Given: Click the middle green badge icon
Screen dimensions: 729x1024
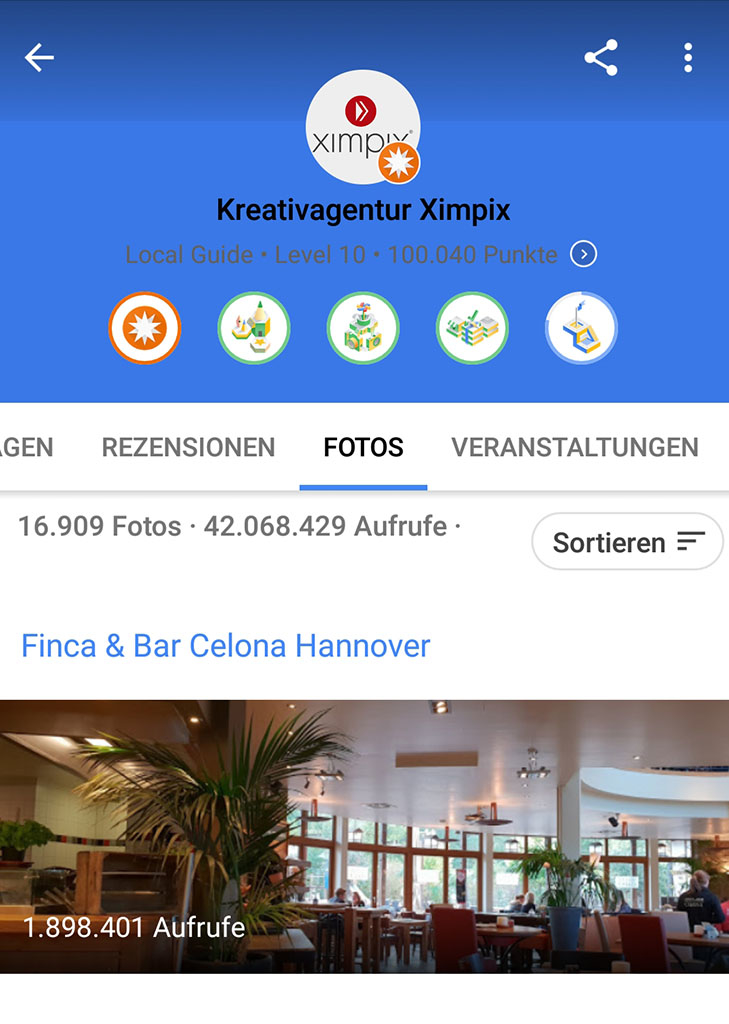Looking at the screenshot, I should coord(362,328).
